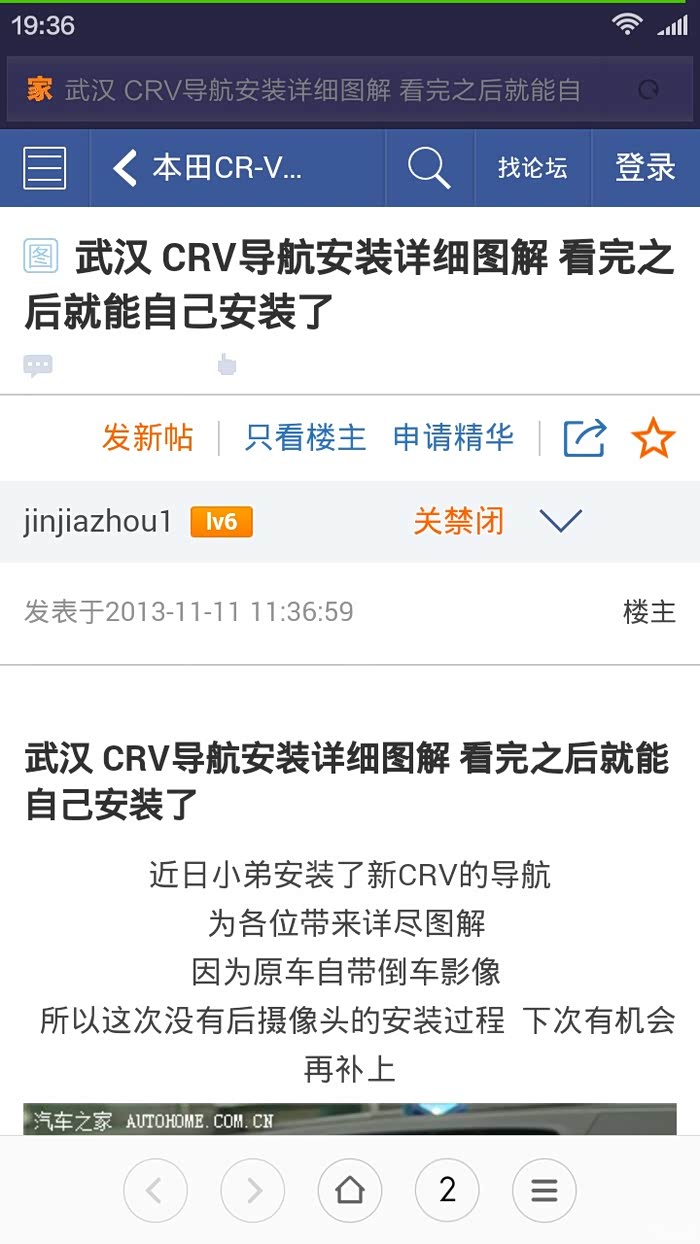Reload the page via refresh icon
Viewport: 700px width, 1244px height.
(x=648, y=91)
